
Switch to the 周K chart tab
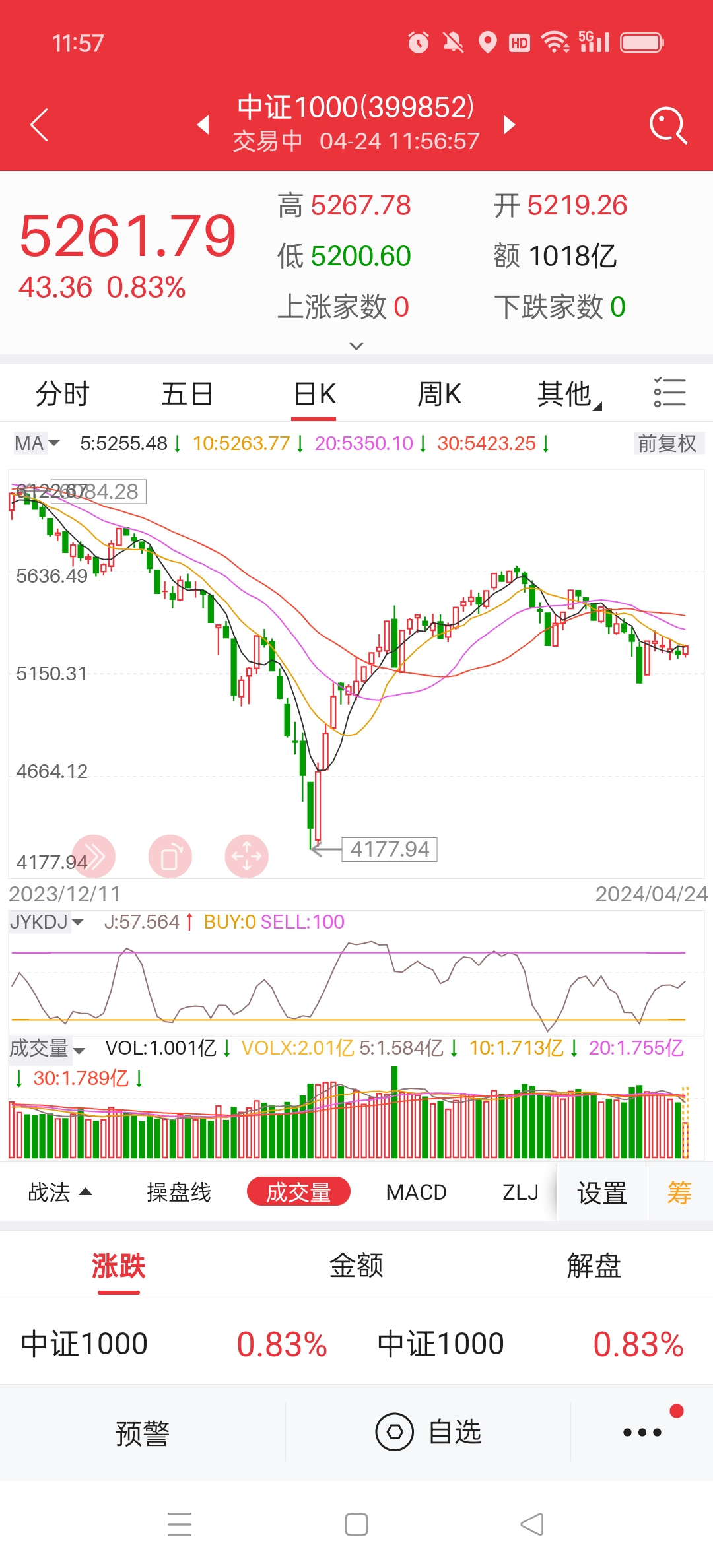coord(439,394)
